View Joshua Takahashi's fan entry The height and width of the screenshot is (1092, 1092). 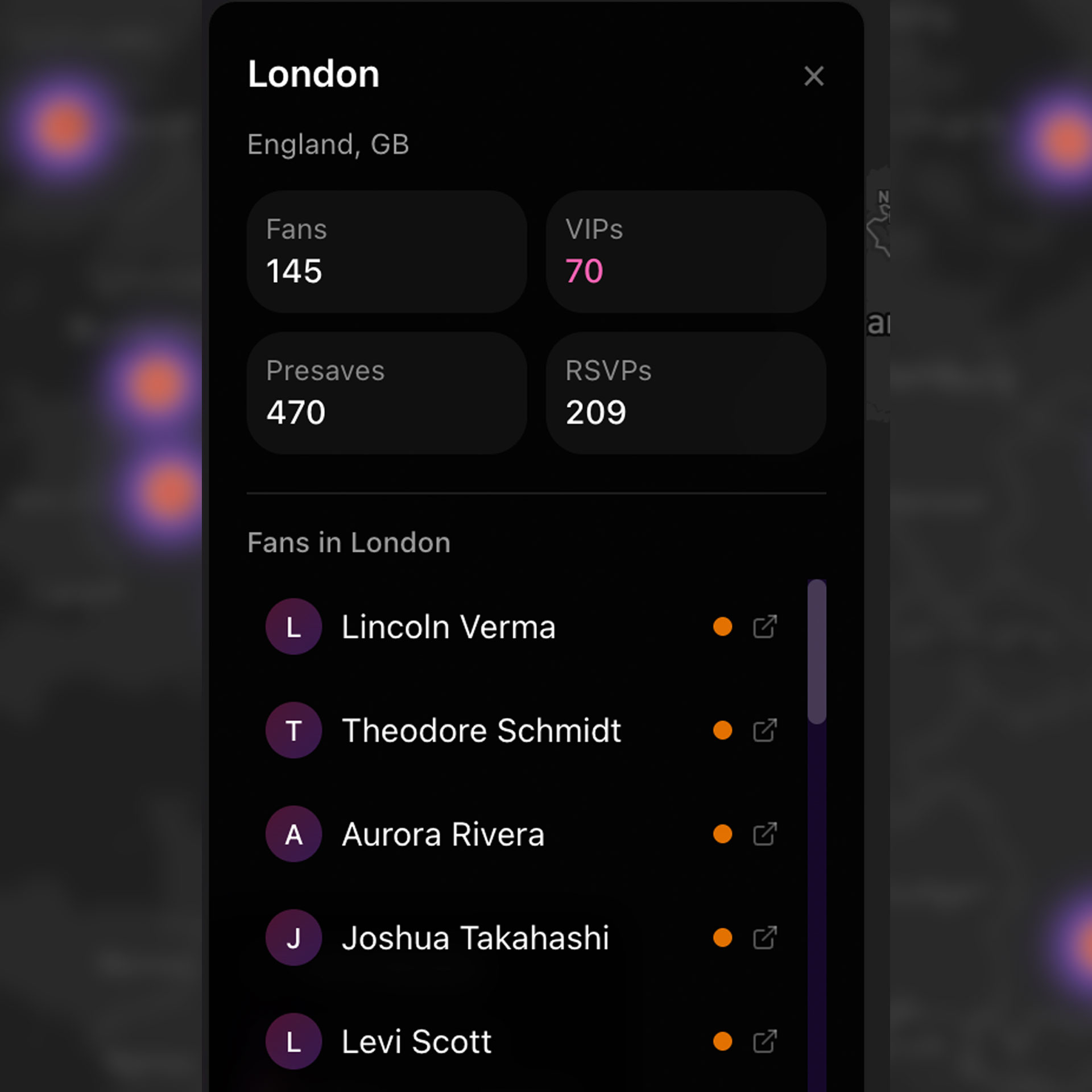[475, 938]
